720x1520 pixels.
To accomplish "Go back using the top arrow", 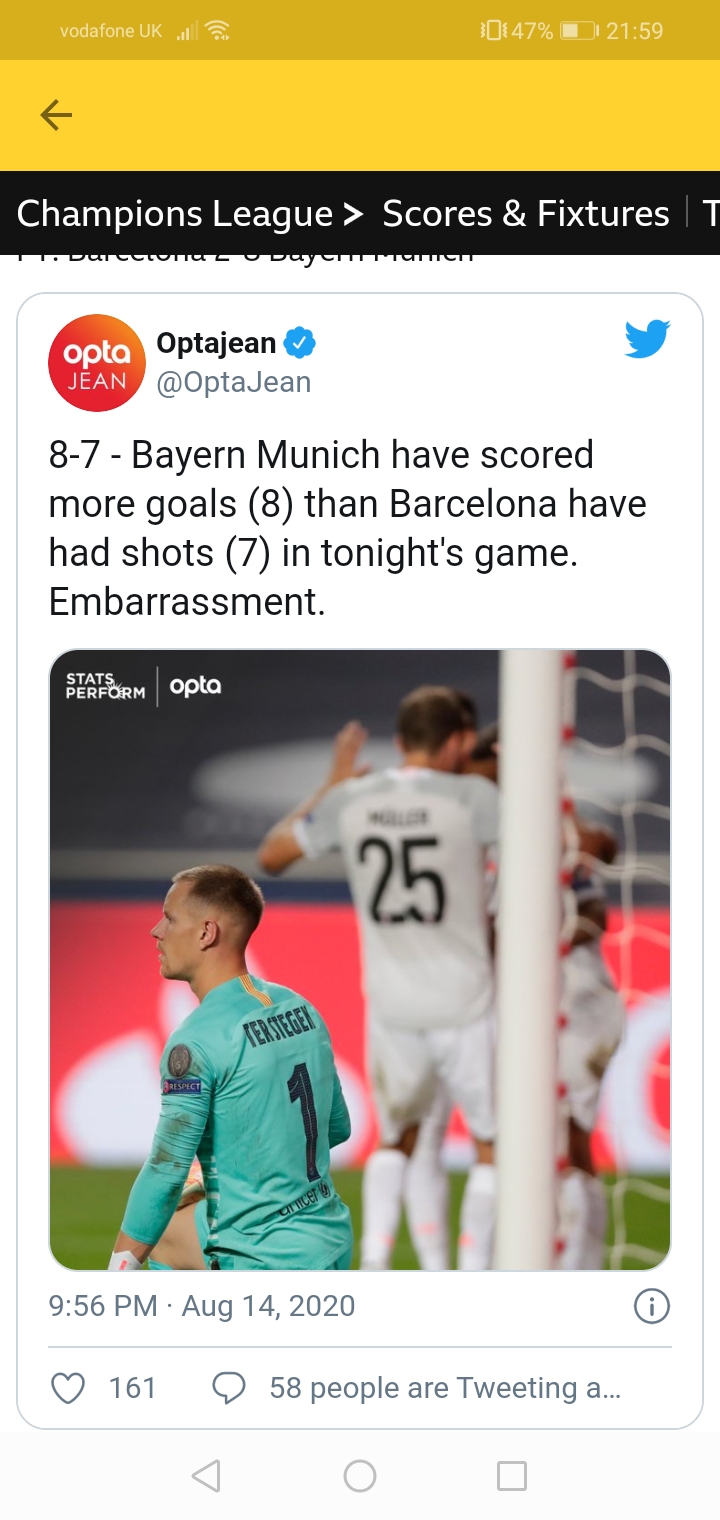I will pos(56,116).
